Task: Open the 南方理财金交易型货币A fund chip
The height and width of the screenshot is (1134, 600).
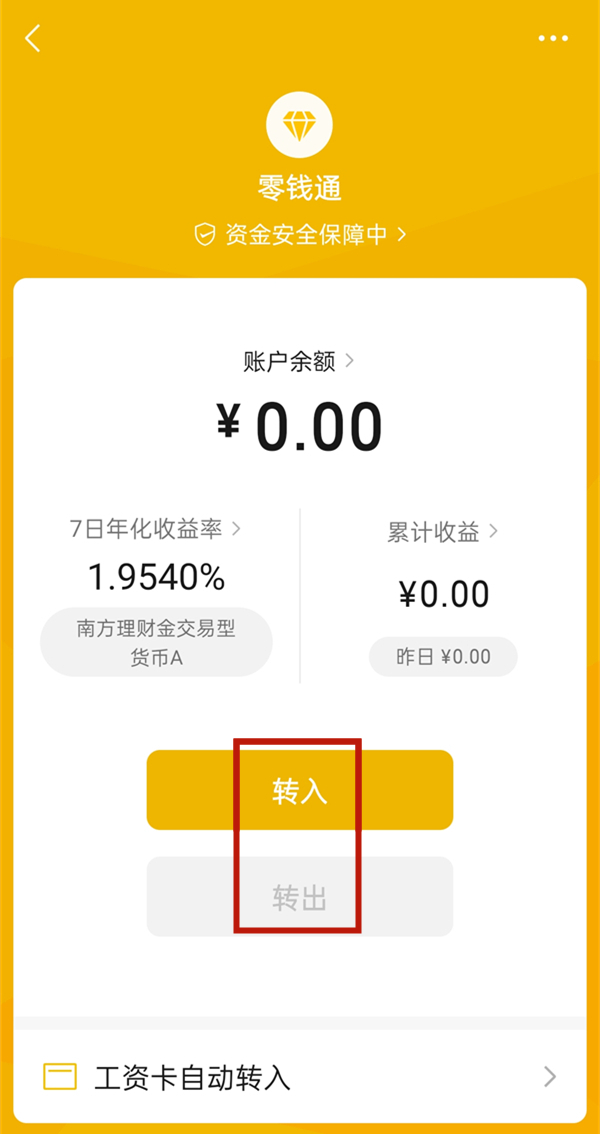Action: point(156,643)
